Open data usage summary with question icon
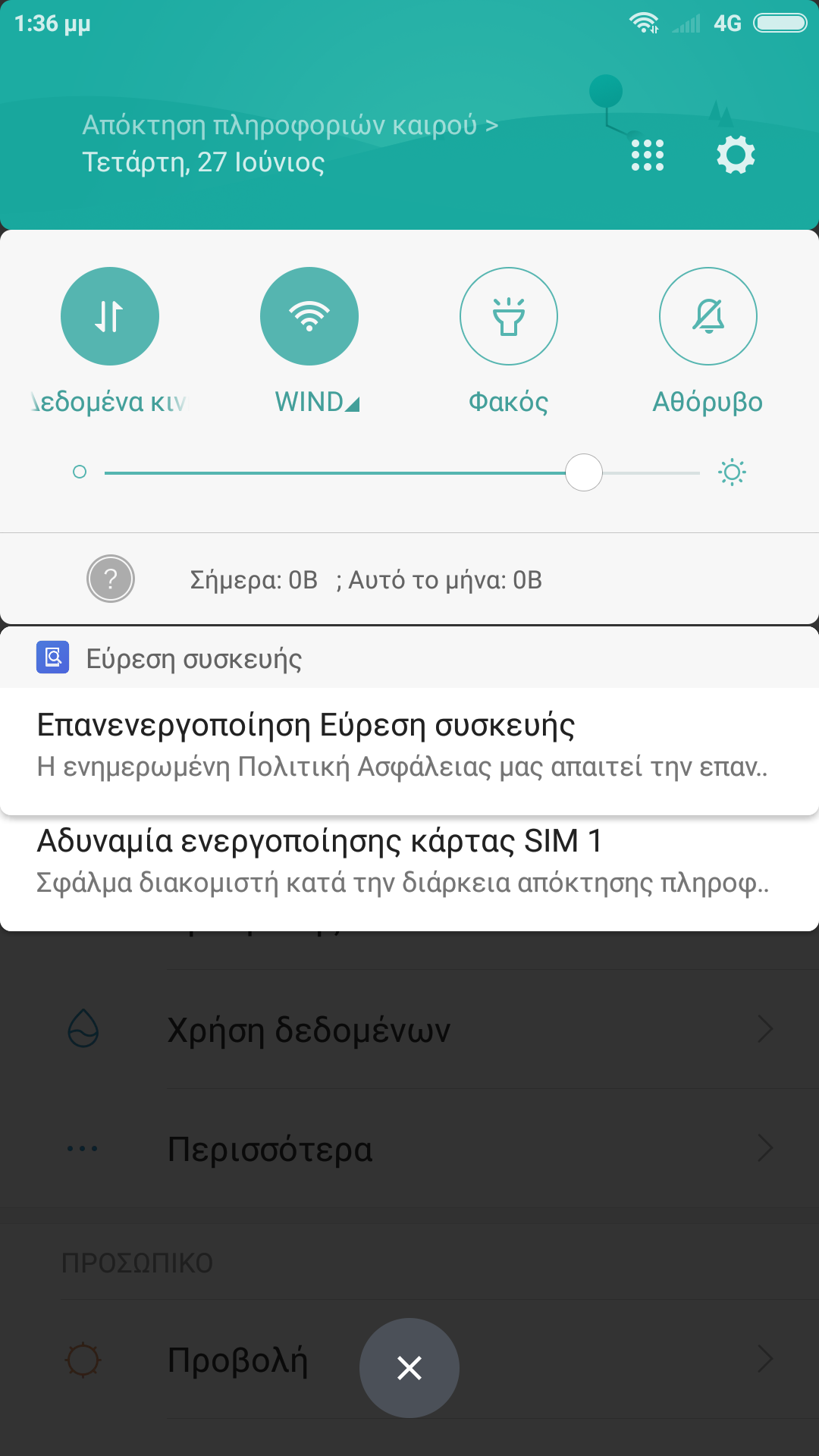 click(111, 579)
